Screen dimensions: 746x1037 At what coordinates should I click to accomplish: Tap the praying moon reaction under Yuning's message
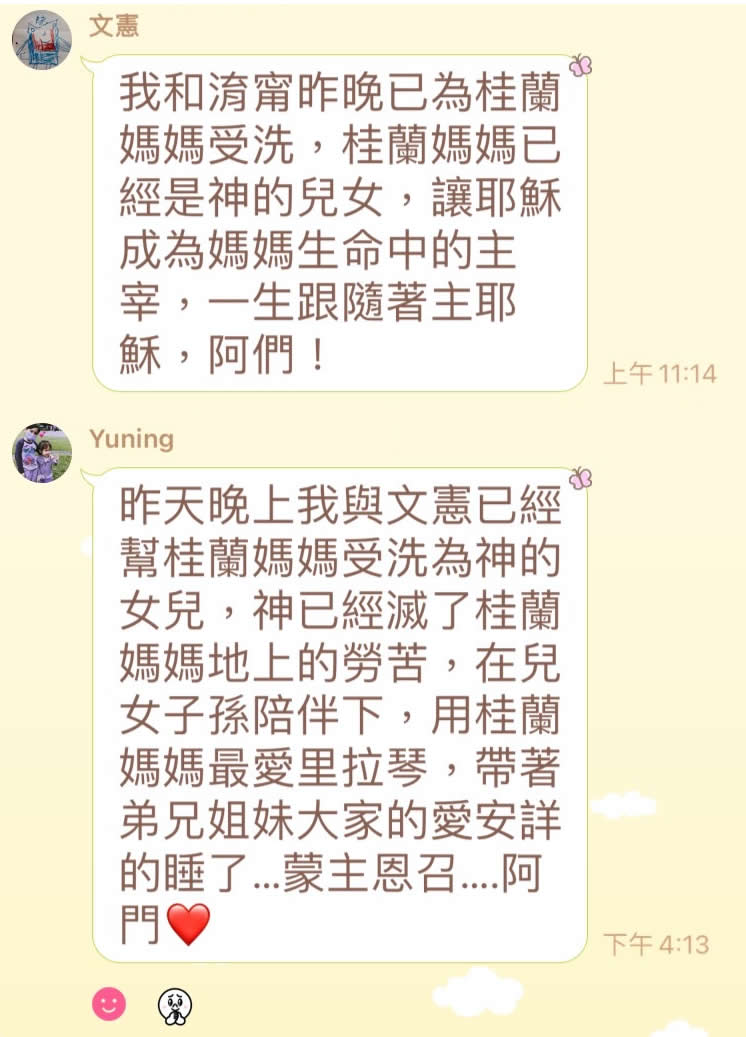[175, 1005]
